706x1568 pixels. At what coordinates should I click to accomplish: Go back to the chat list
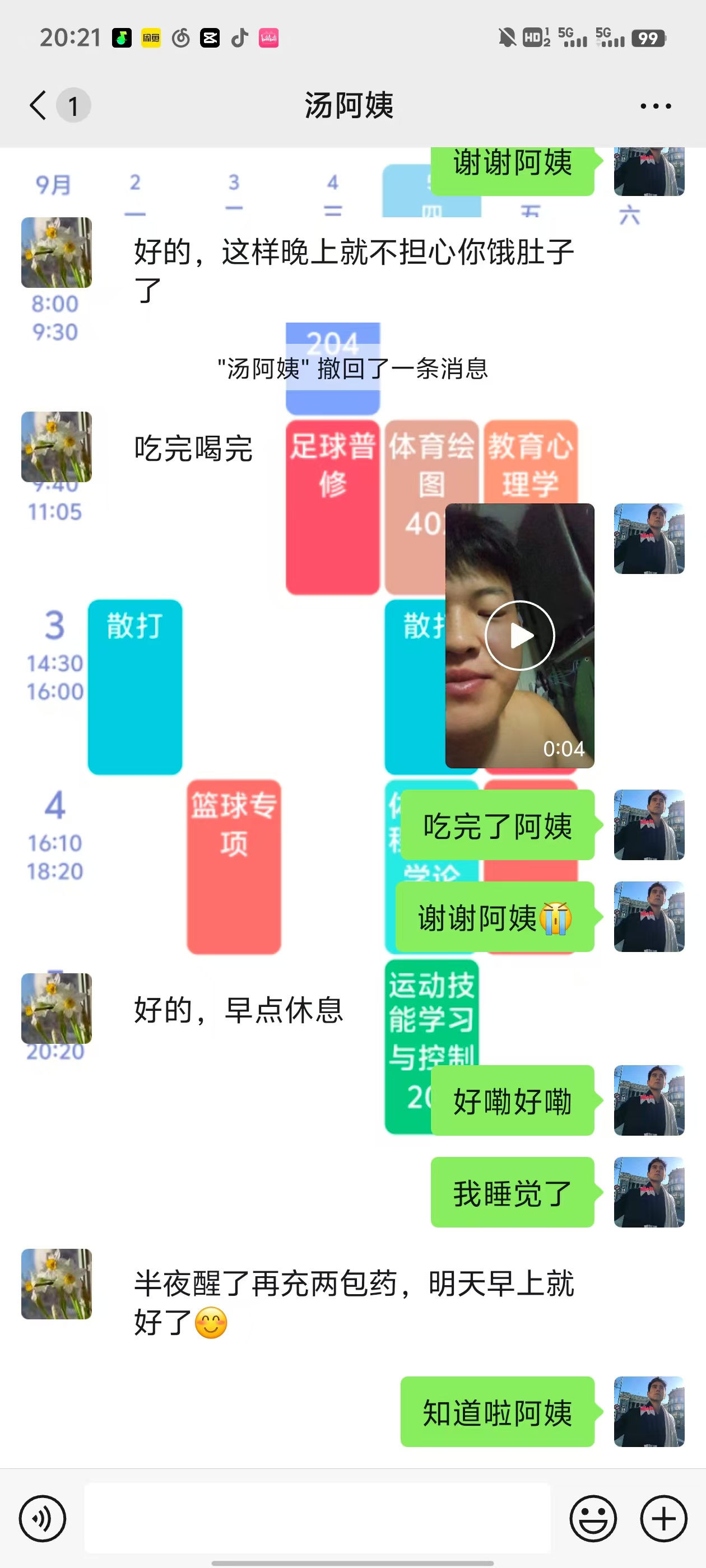pos(38,105)
